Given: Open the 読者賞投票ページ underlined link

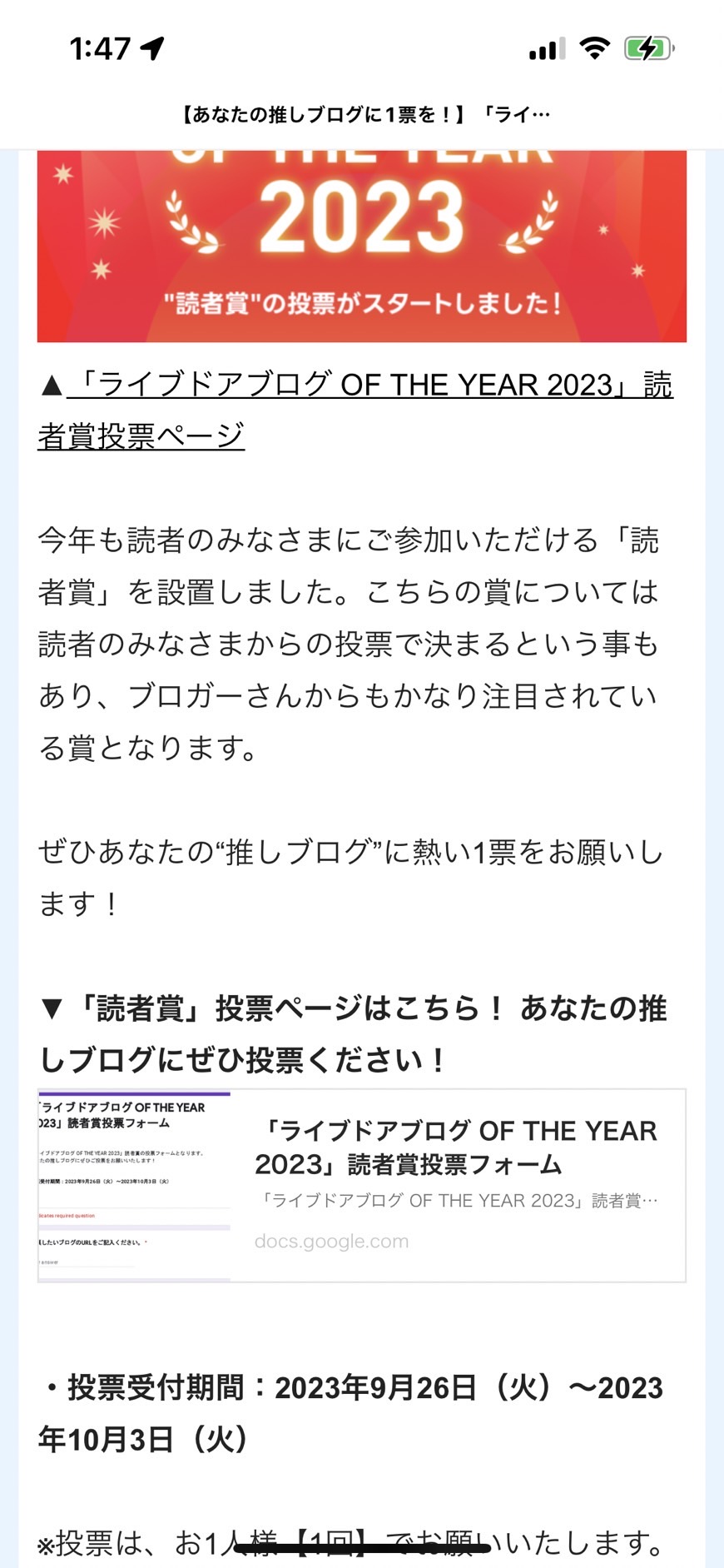Looking at the screenshot, I should pyautogui.click(x=356, y=410).
